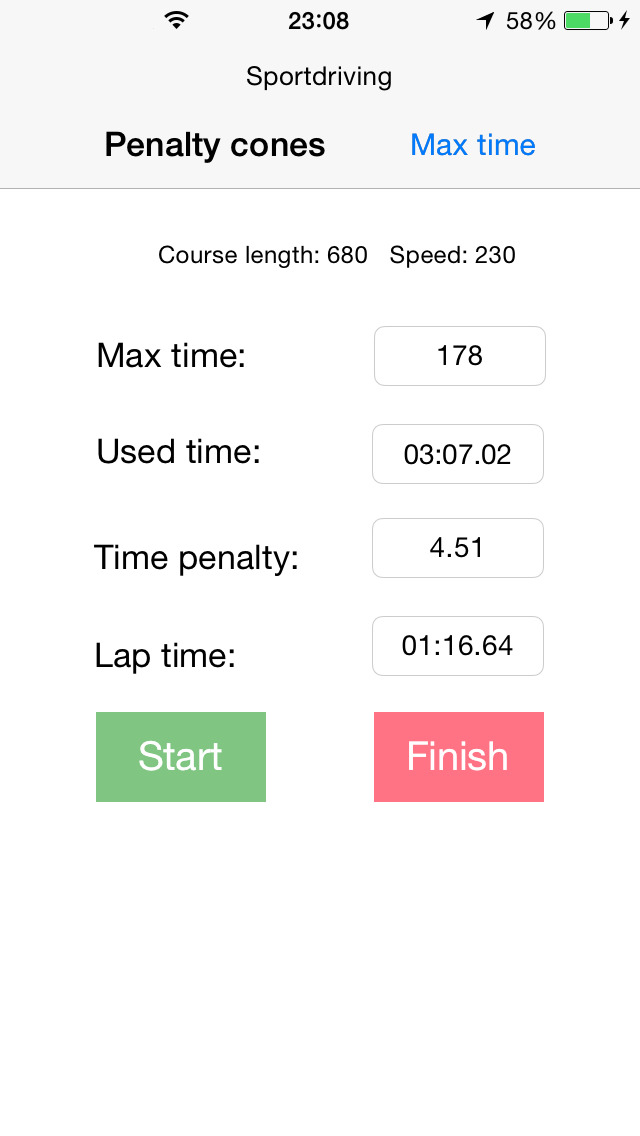Select the Time penalty field
640x1136 pixels.
tap(457, 548)
